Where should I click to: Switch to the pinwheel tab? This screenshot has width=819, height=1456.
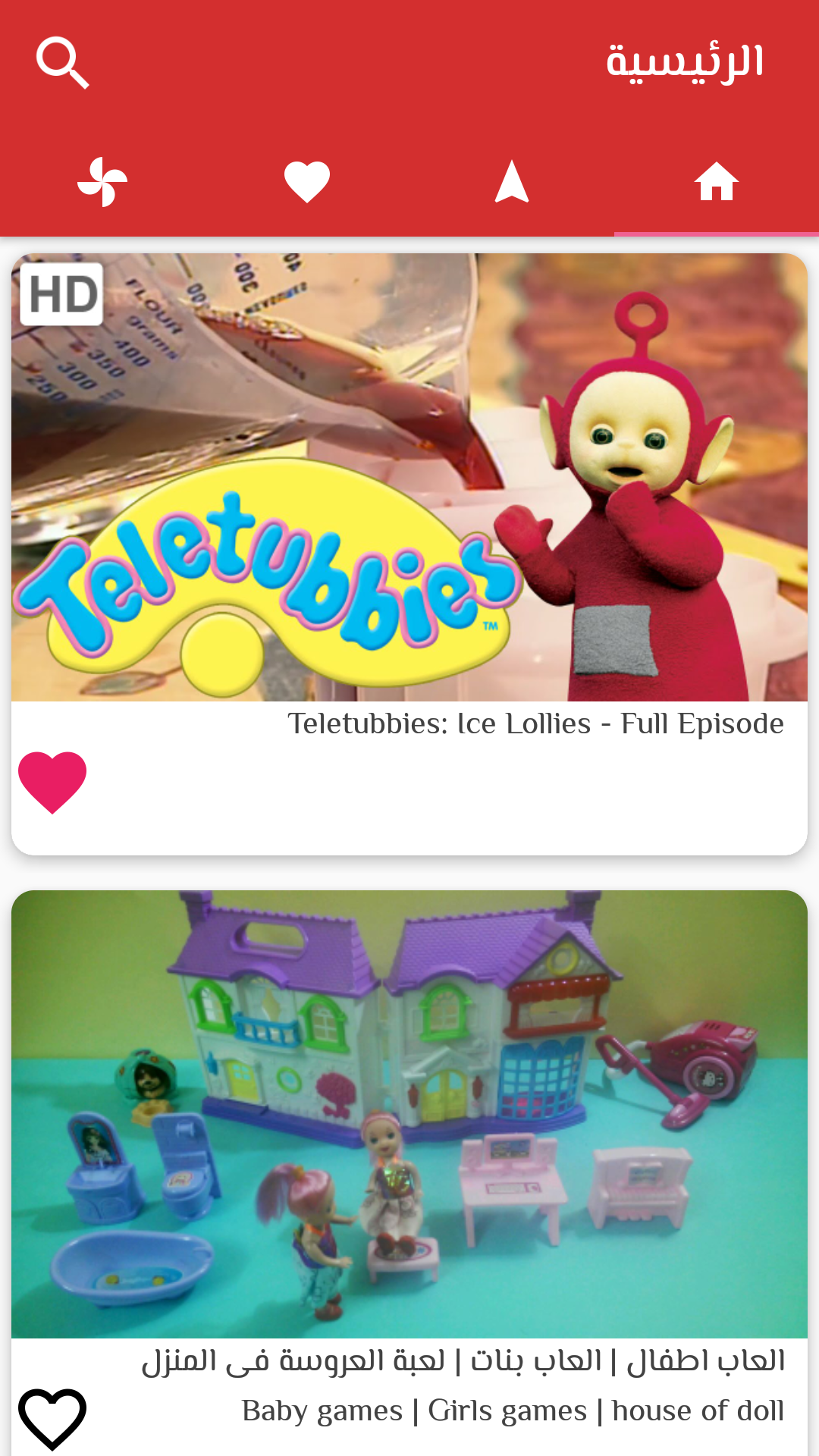(x=102, y=182)
